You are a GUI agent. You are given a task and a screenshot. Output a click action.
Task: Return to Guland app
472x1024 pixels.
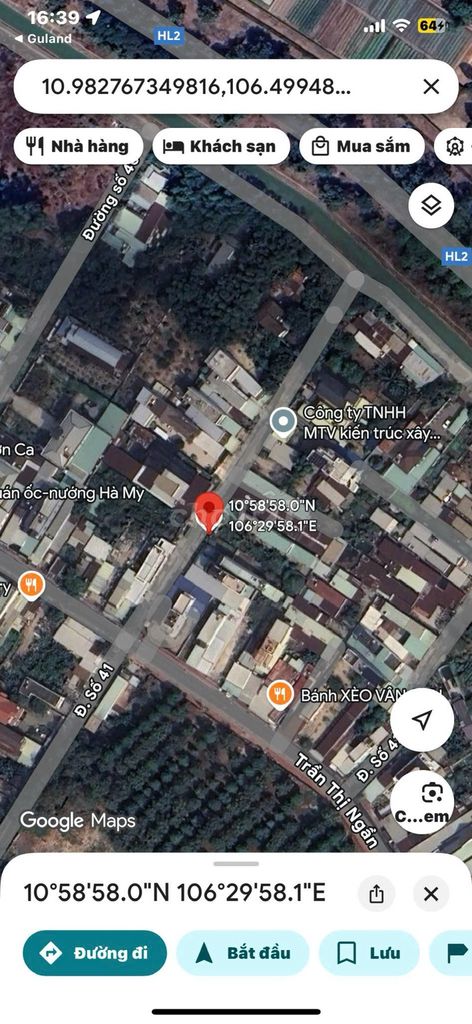(43, 39)
